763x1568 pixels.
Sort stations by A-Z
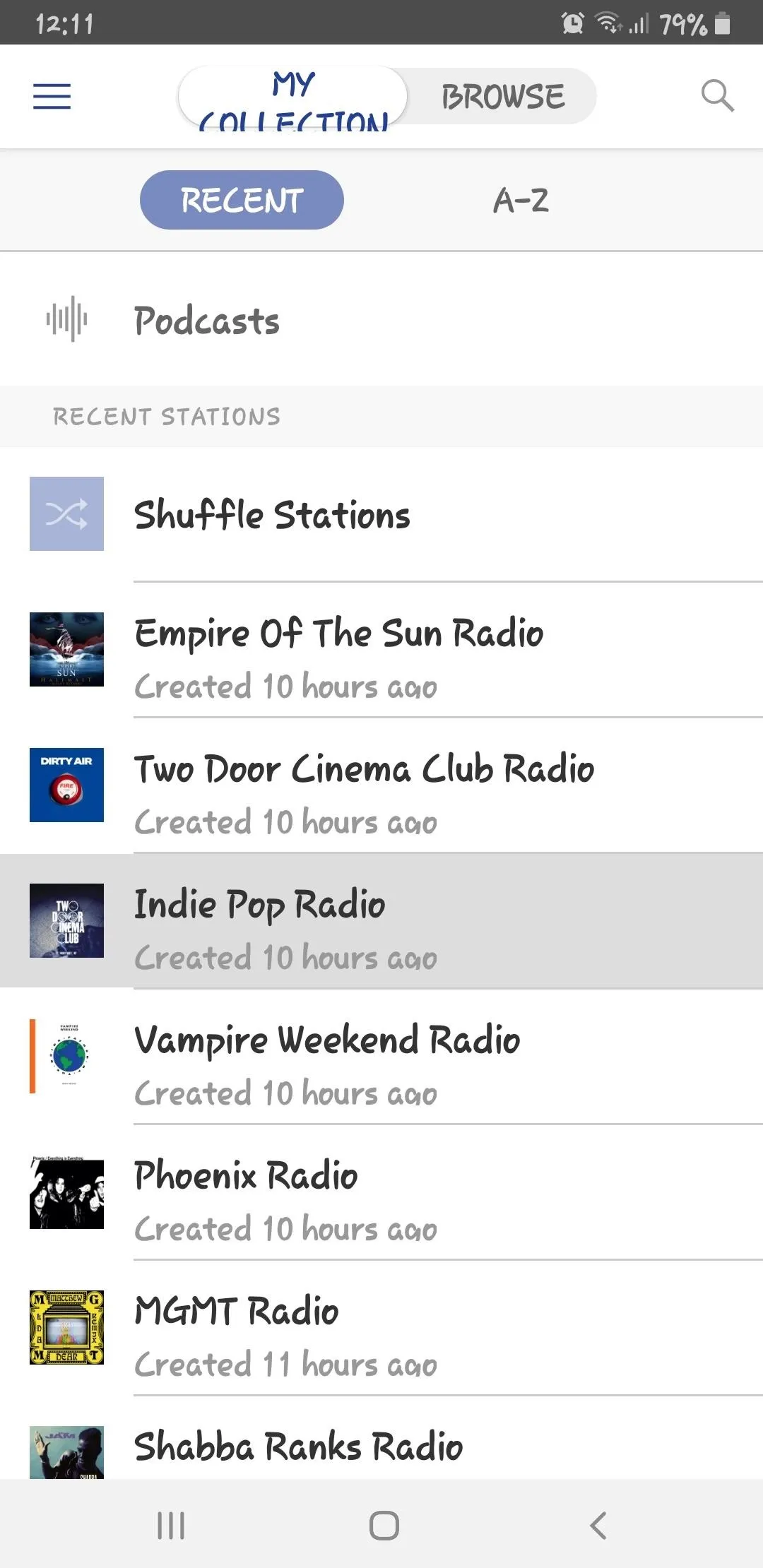pos(521,201)
